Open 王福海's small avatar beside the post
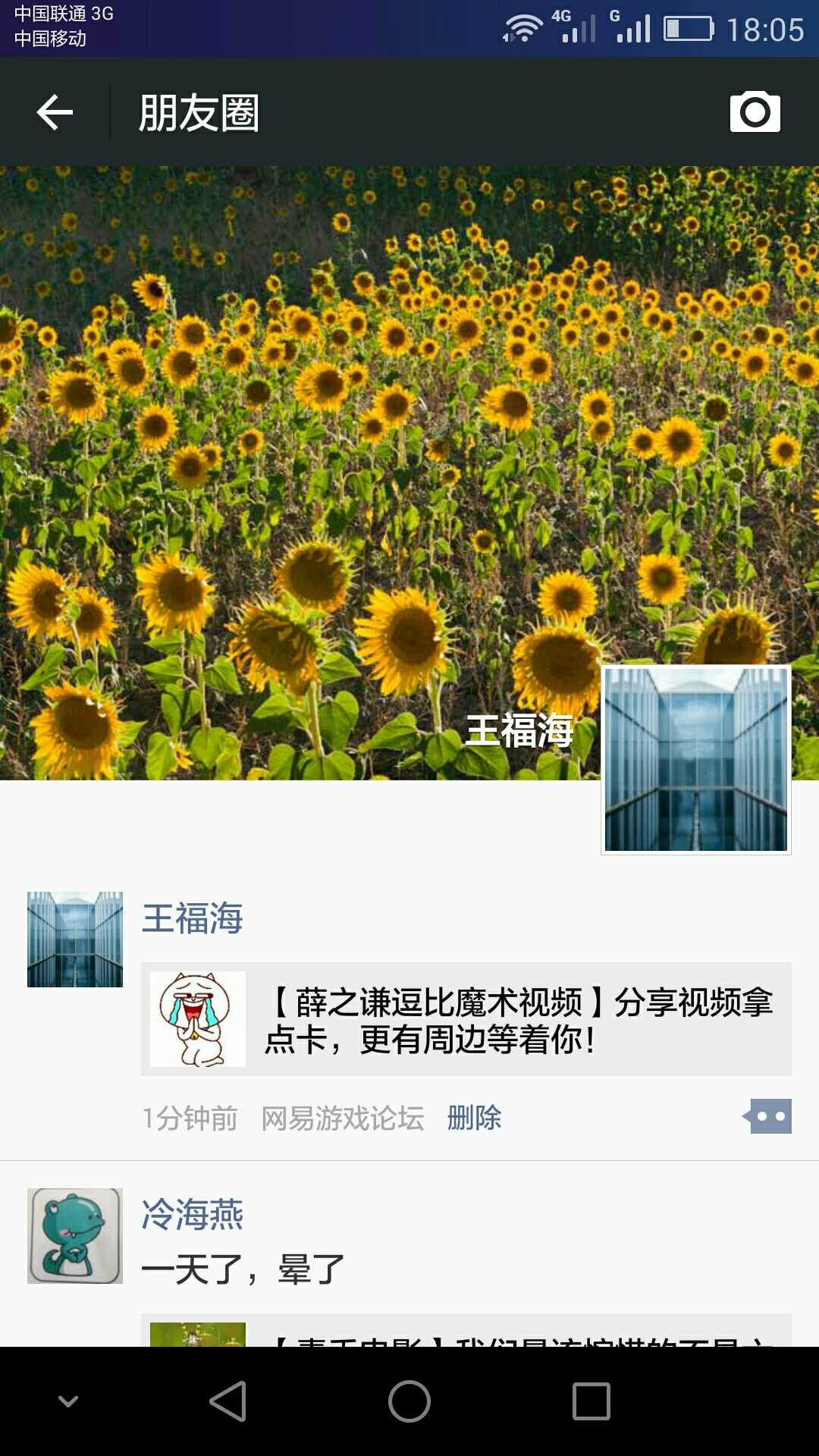This screenshot has width=819, height=1456. (x=75, y=939)
